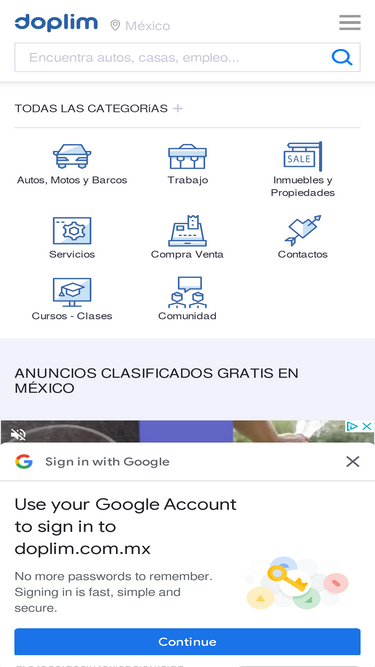Unmute the video ad
Image resolution: width=375 pixels, height=667 pixels.
click(18, 434)
